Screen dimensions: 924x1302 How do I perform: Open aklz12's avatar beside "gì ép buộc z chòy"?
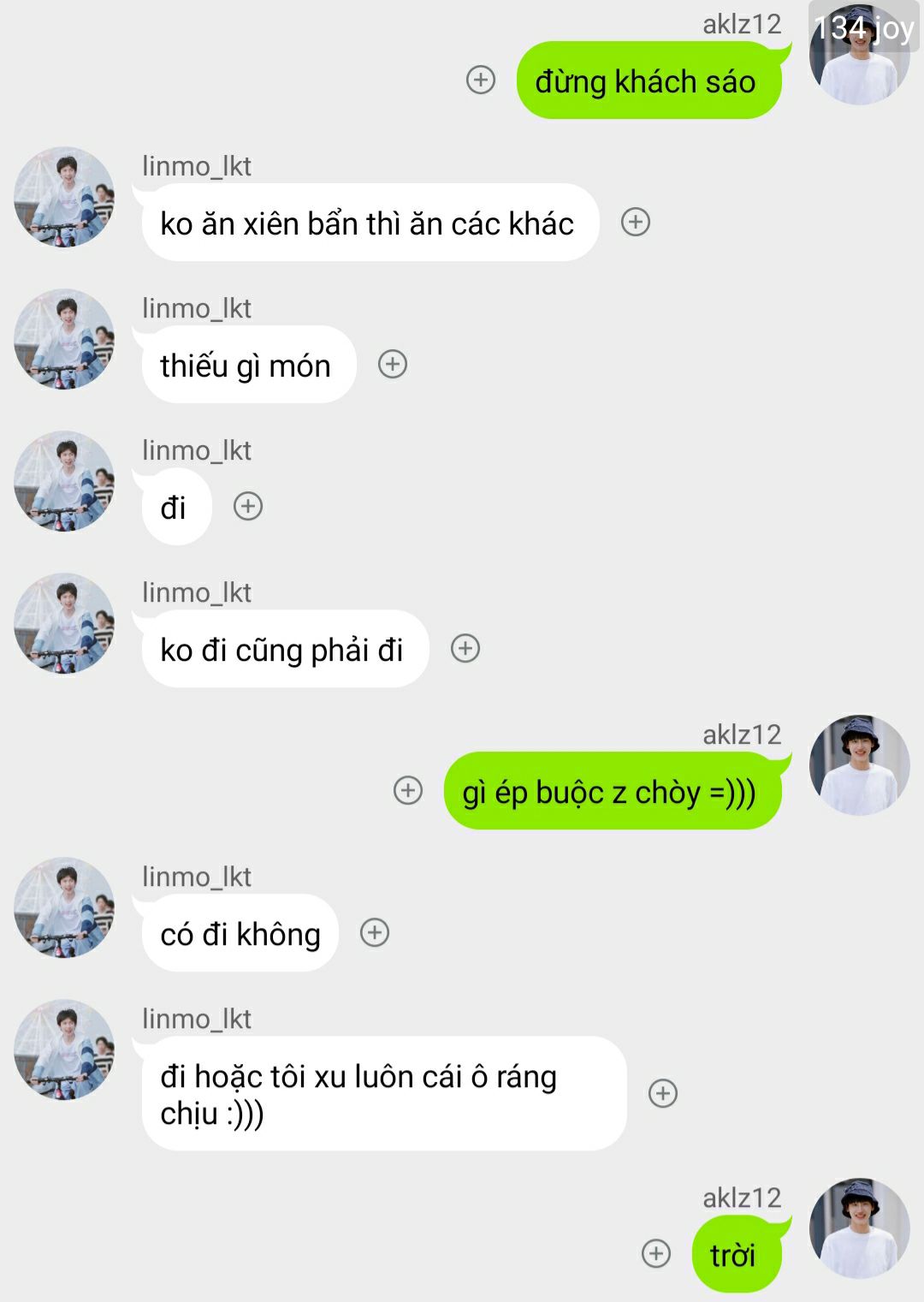[x=859, y=765]
